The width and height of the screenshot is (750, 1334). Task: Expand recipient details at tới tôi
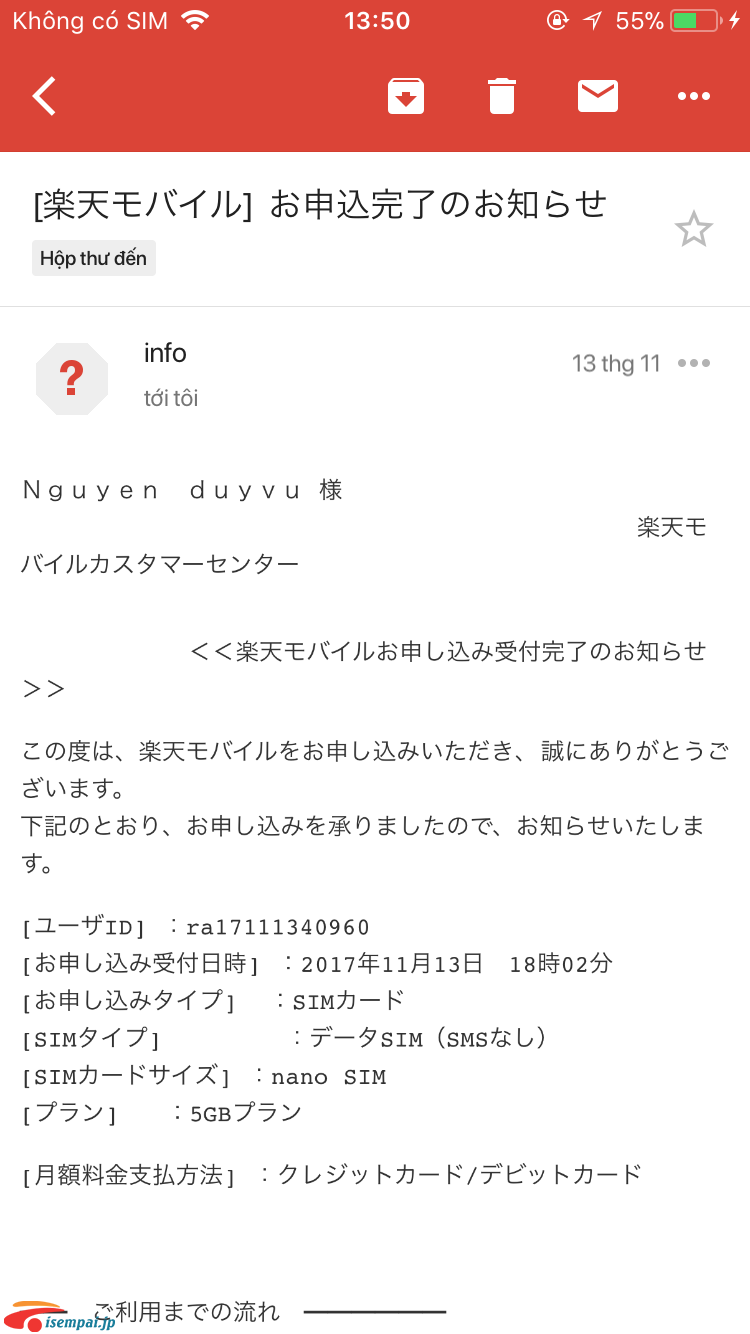pyautogui.click(x=171, y=398)
